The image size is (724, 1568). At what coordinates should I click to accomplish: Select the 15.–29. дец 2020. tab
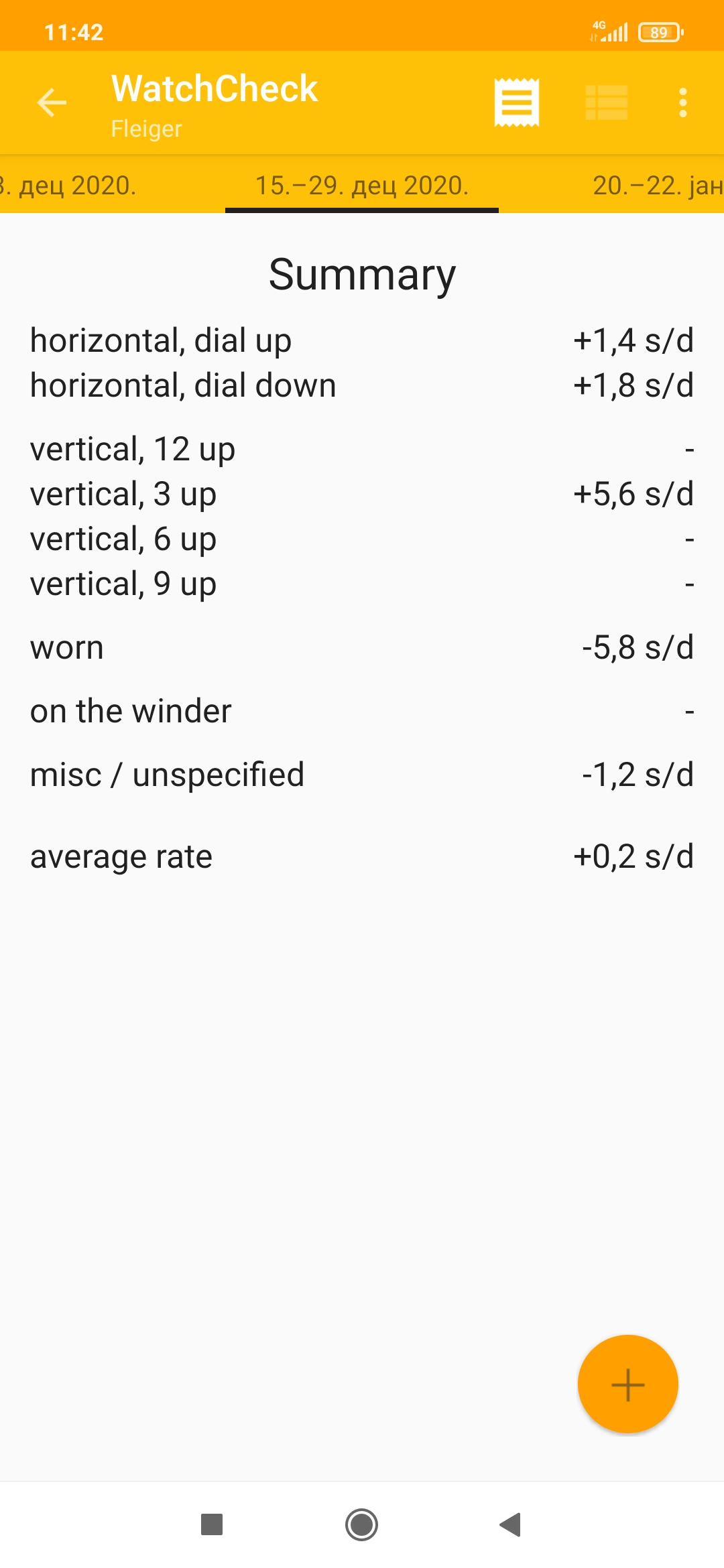pyautogui.click(x=362, y=186)
